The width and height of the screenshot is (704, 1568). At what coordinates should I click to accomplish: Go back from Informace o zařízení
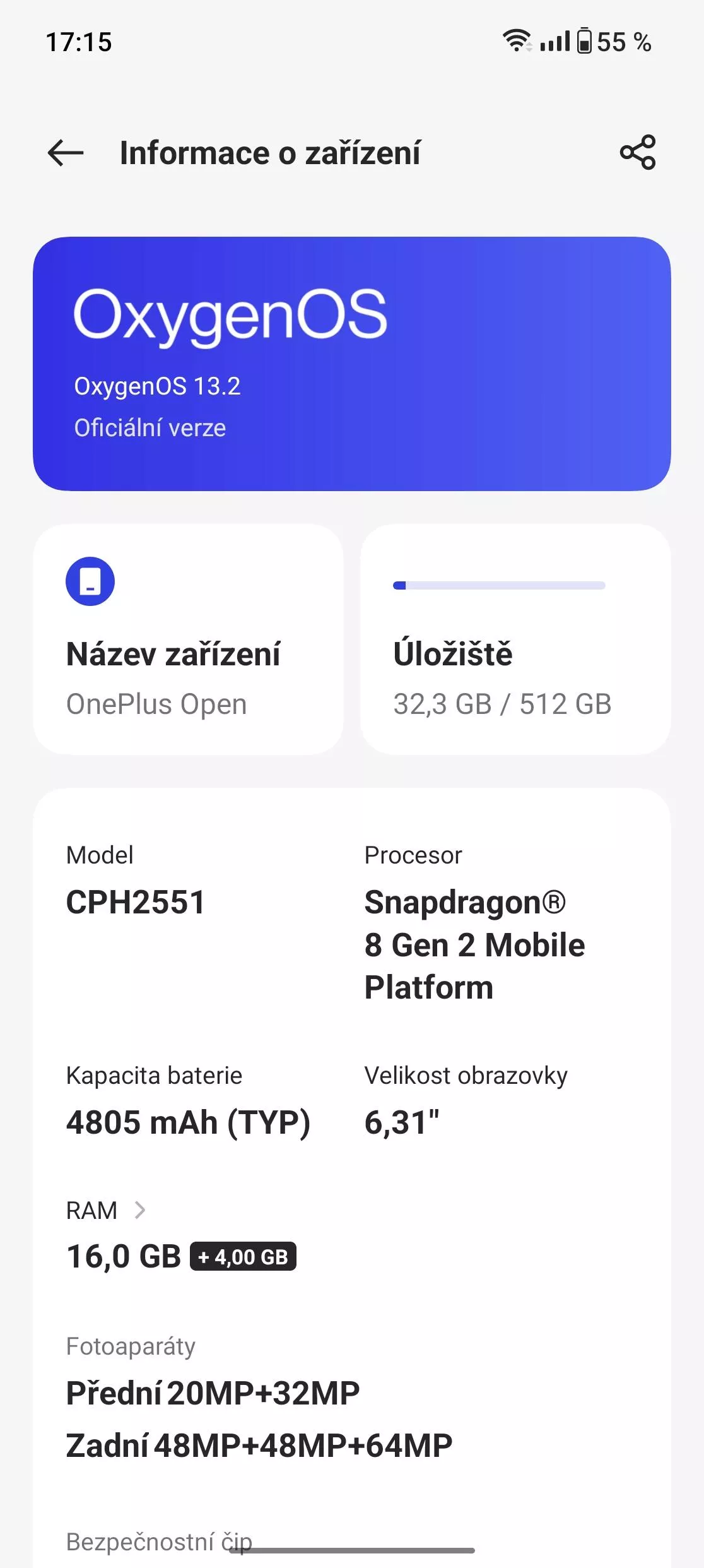(x=66, y=153)
